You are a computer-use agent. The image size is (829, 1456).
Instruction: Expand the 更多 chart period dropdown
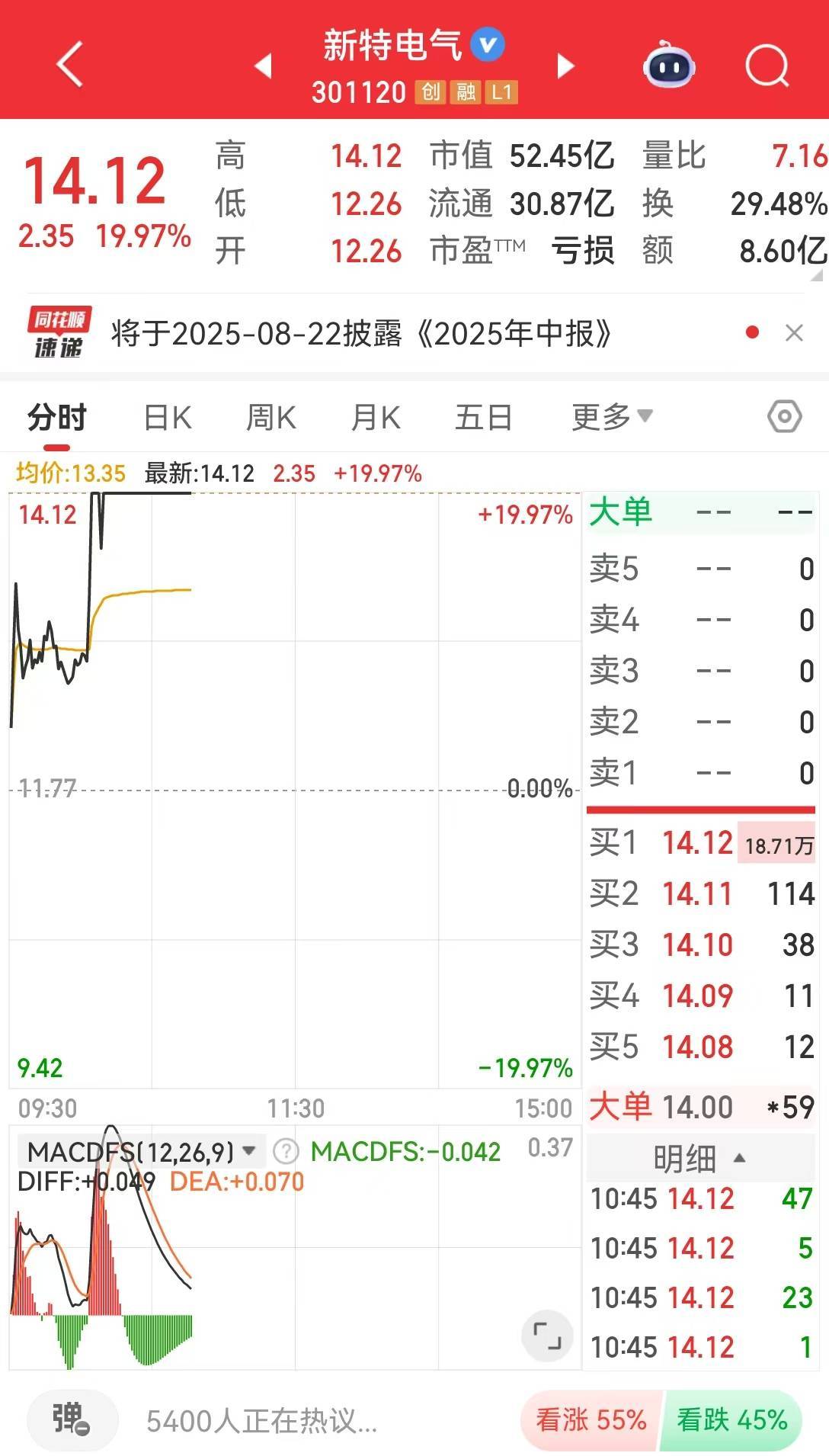(612, 417)
